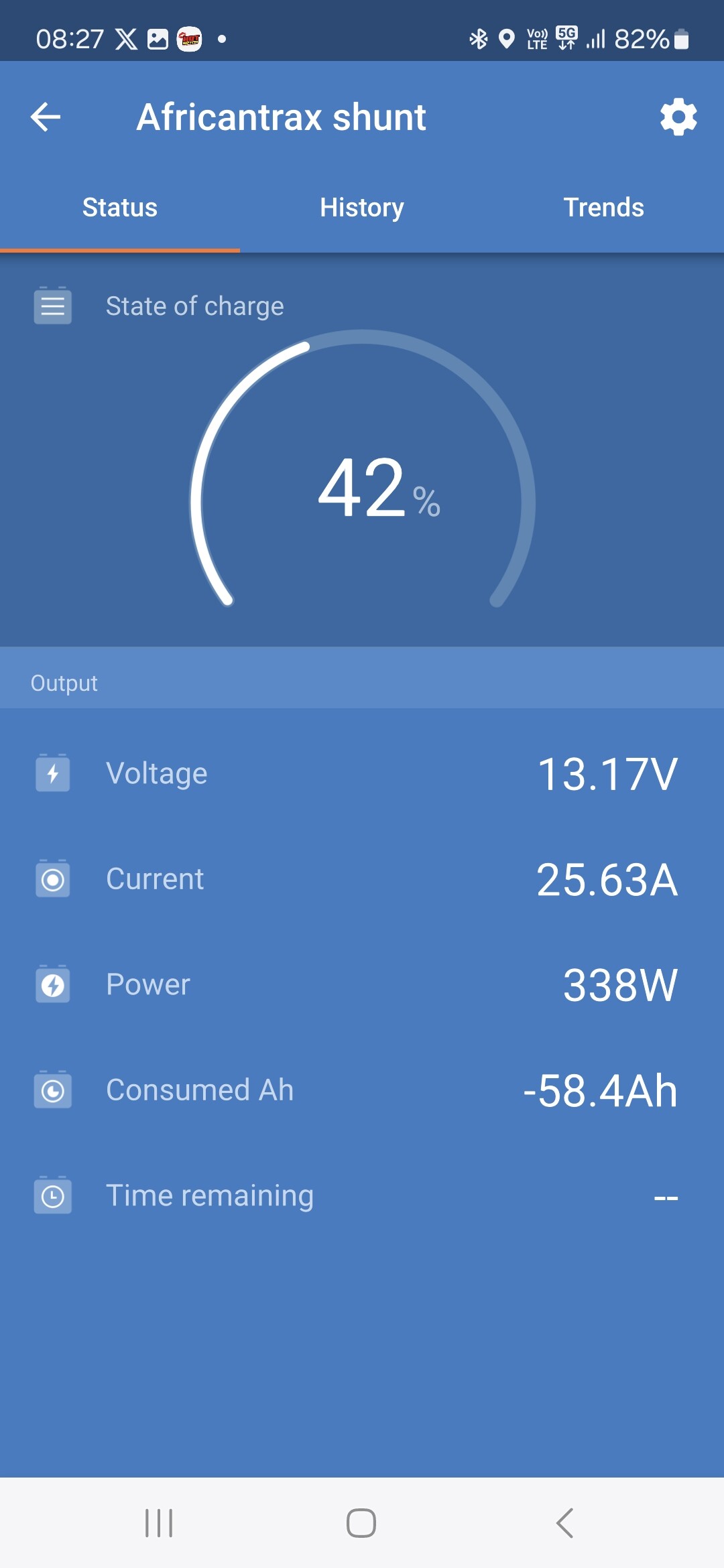Switch to the Trends tab

coord(603,208)
